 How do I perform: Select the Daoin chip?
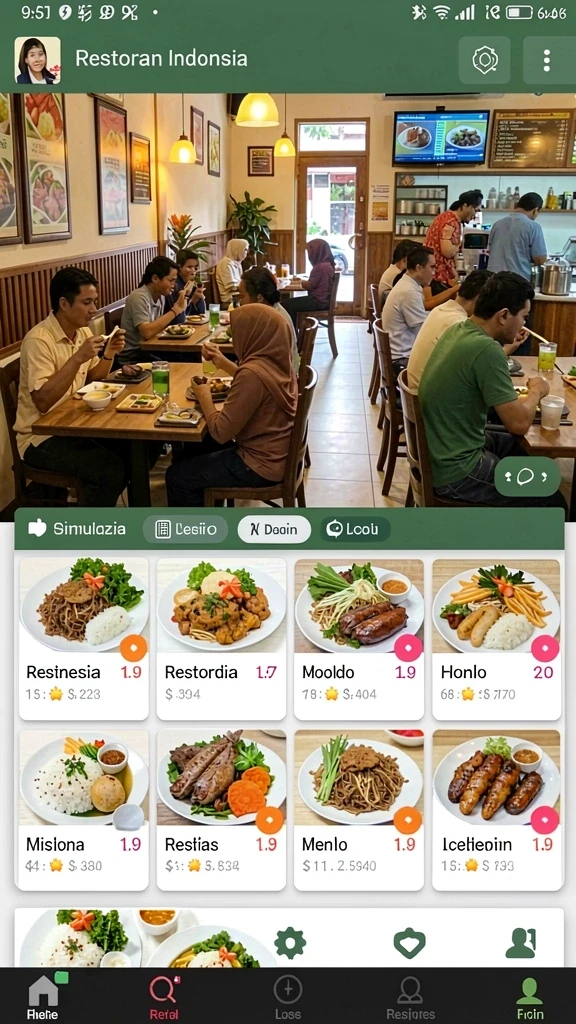tap(274, 529)
